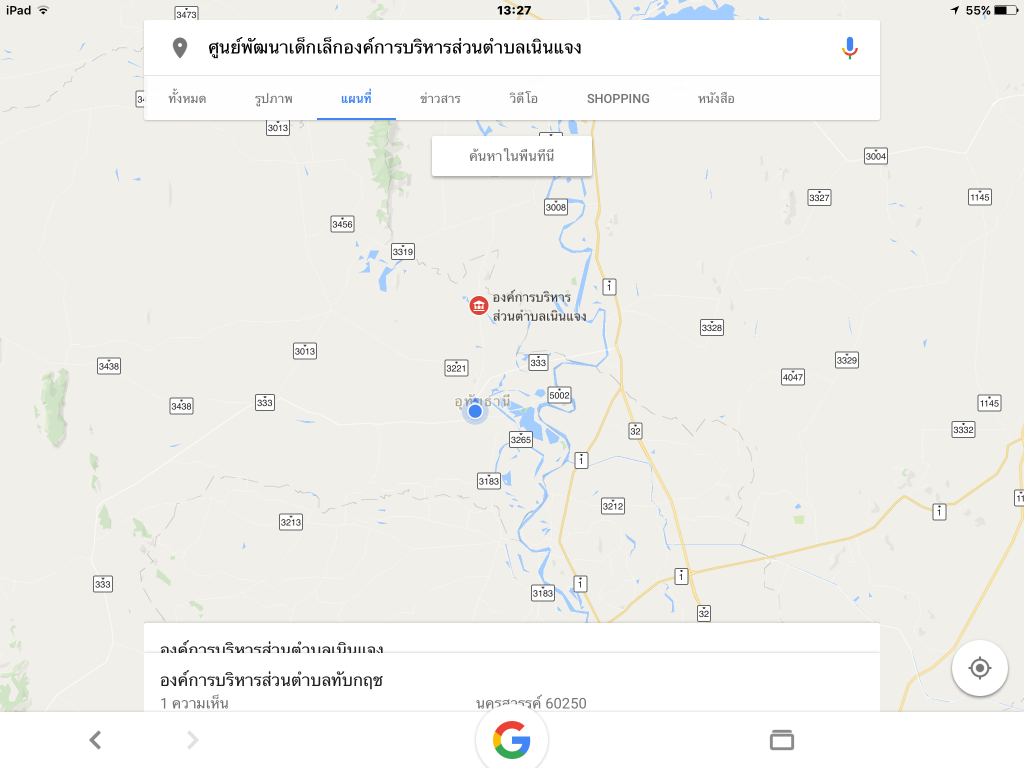Screen dimensions: 1024x768
Task: Center map on my location
Action: [980, 668]
